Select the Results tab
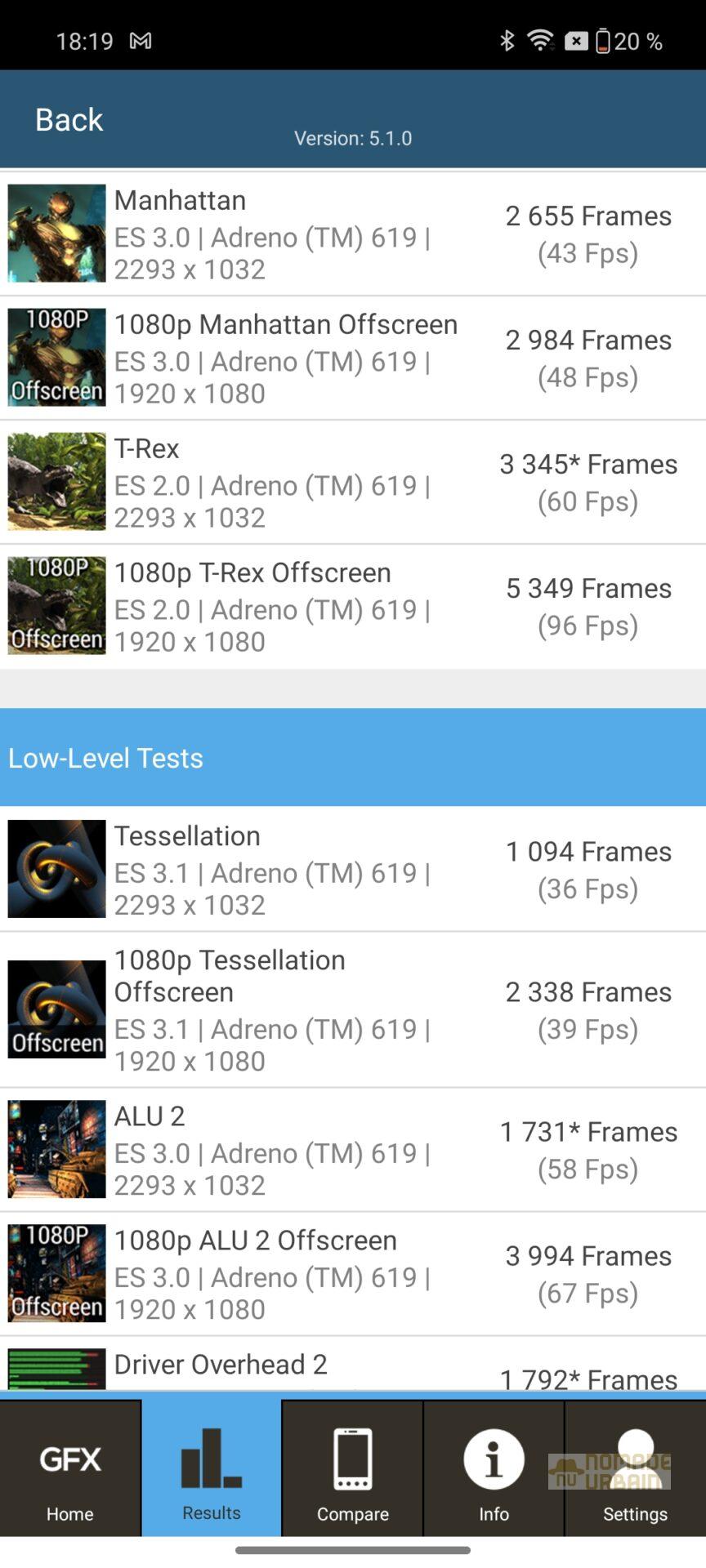The height and width of the screenshot is (1568, 706). pyautogui.click(x=212, y=1468)
